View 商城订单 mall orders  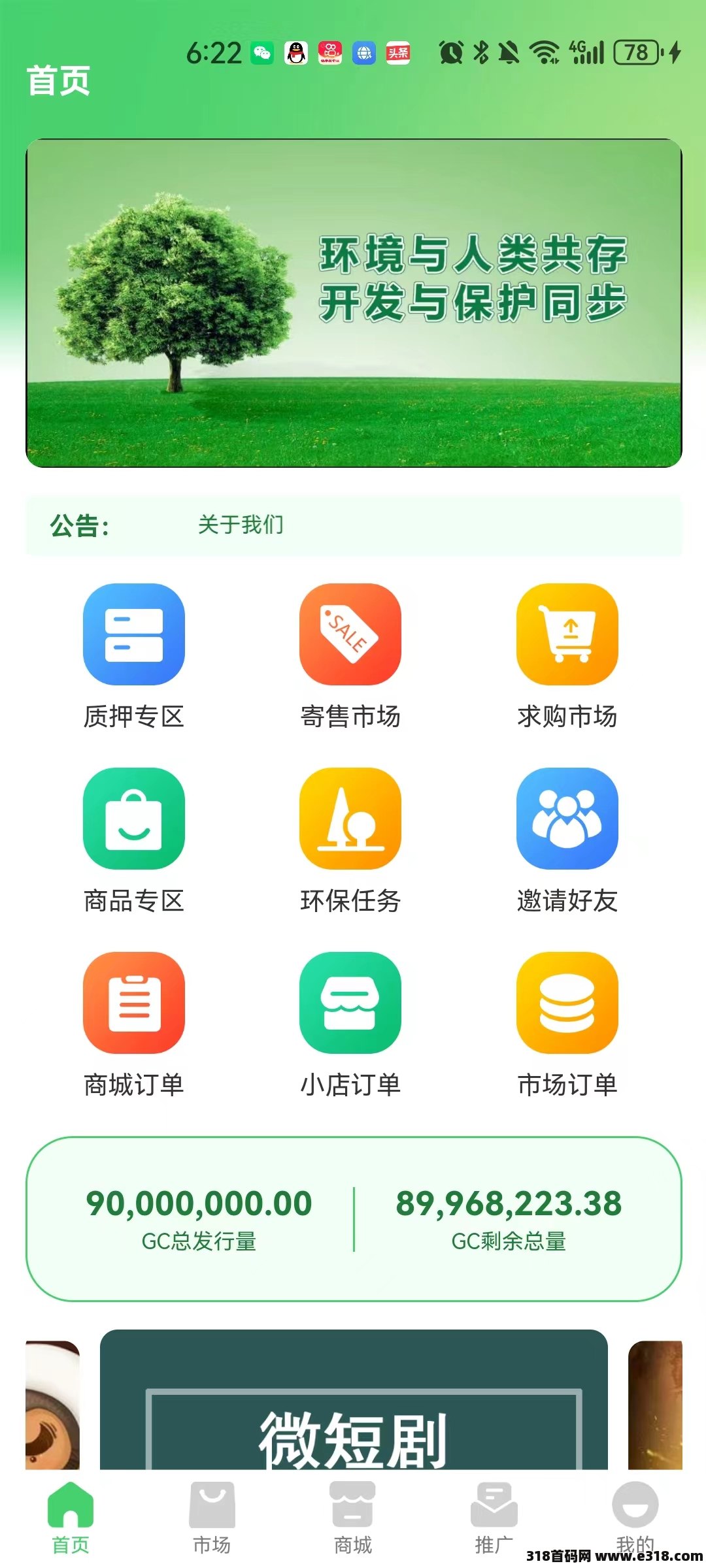tap(134, 1025)
